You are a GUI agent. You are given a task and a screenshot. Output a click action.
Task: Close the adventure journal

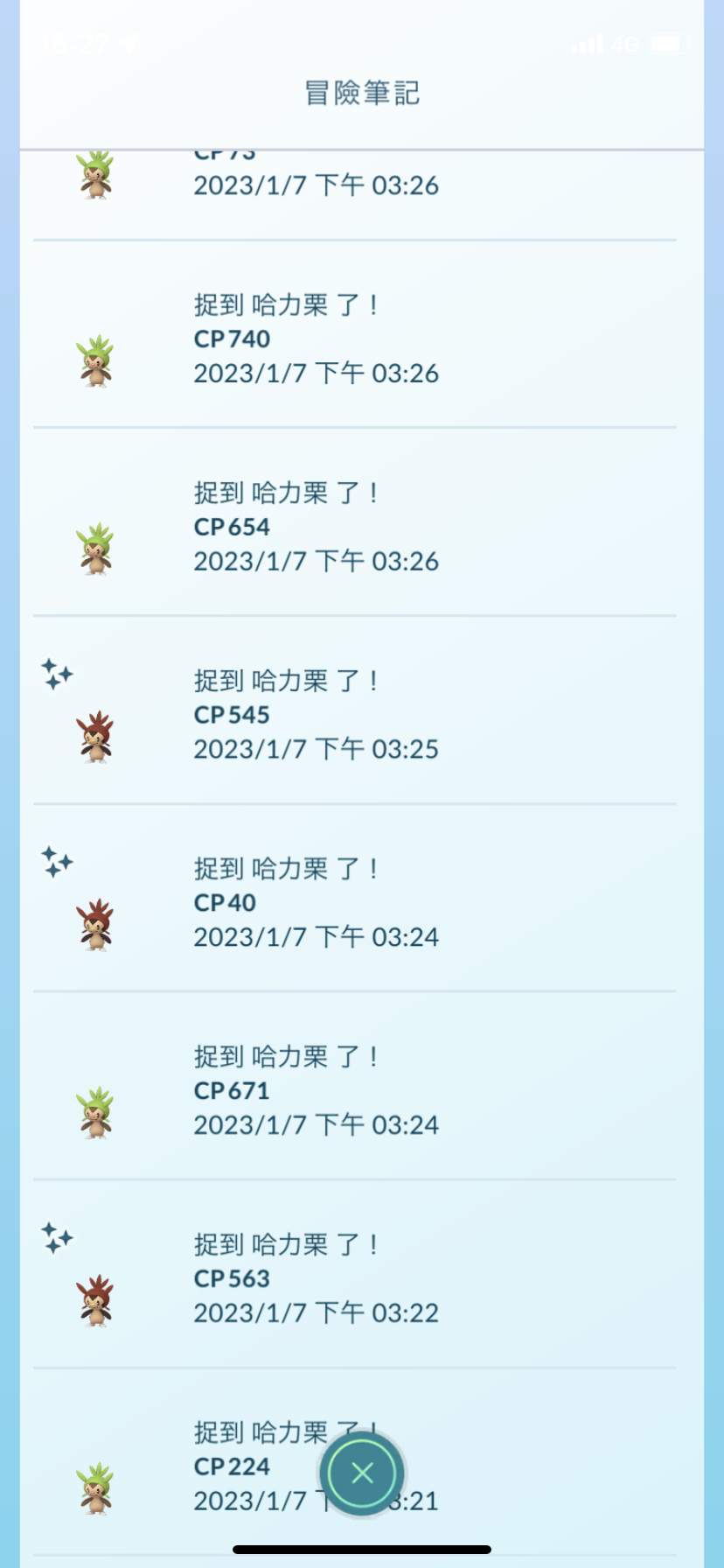pos(362,1473)
